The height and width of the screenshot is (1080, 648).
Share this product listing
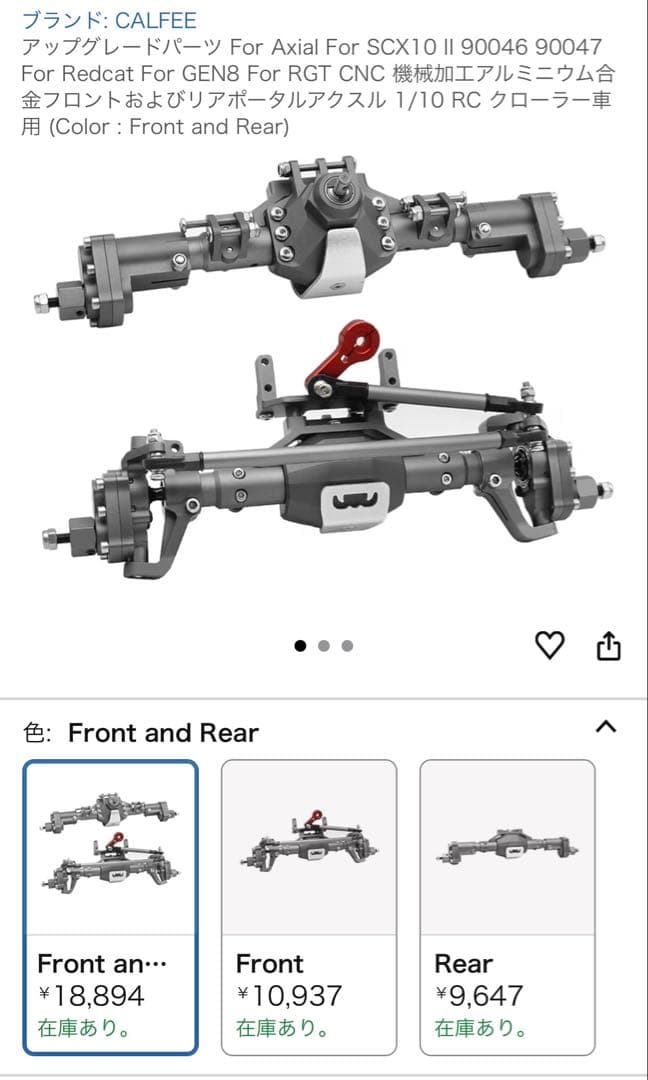[x=609, y=646]
